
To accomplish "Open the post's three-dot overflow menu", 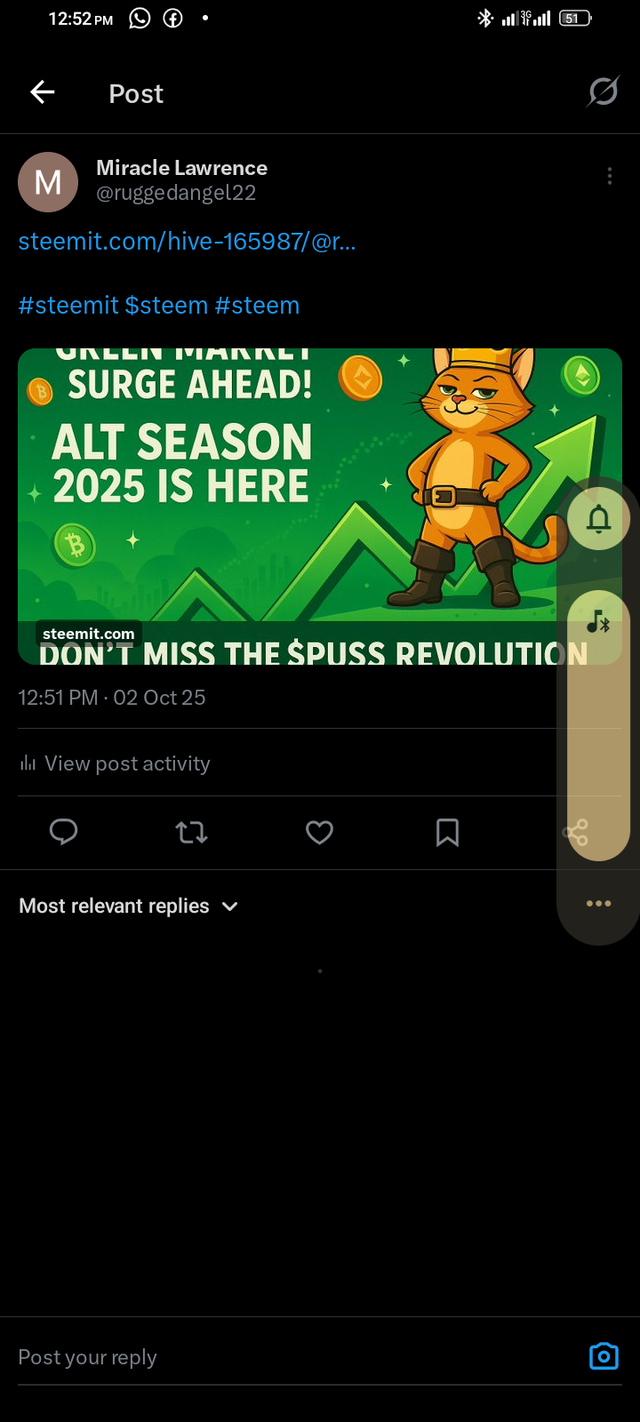I will [x=609, y=177].
